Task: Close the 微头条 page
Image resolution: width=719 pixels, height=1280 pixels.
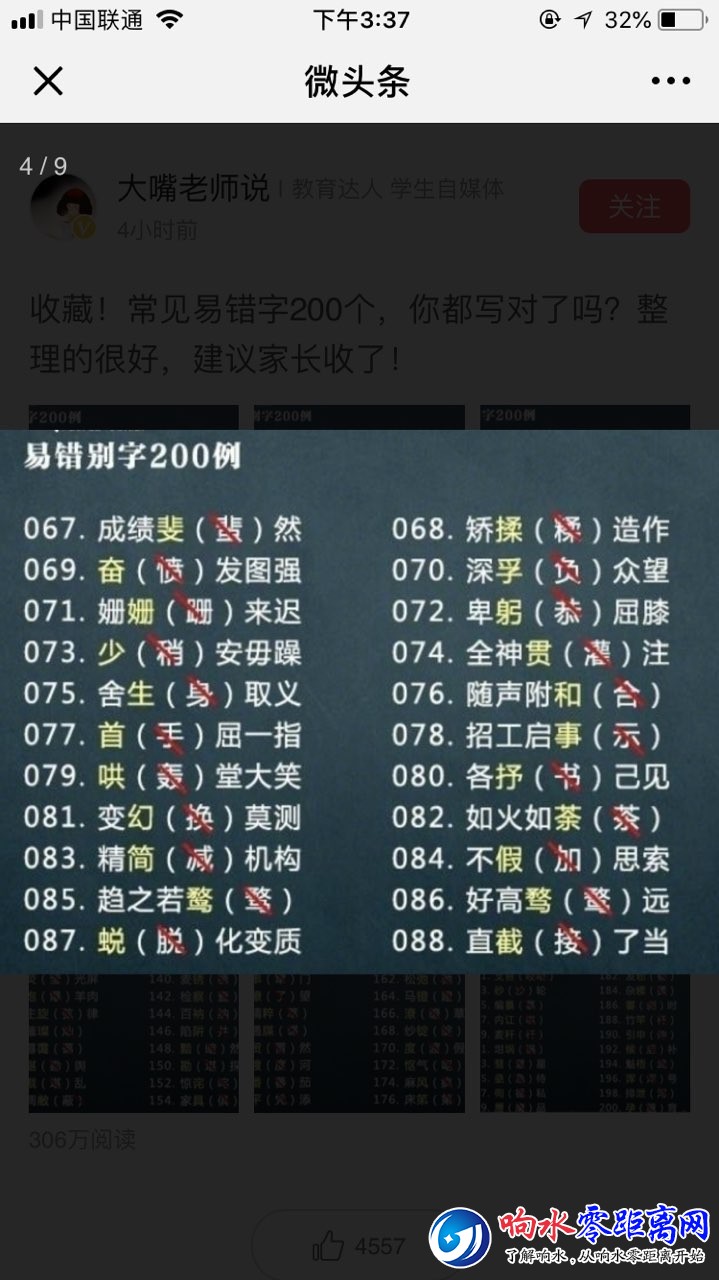Action: 48,81
